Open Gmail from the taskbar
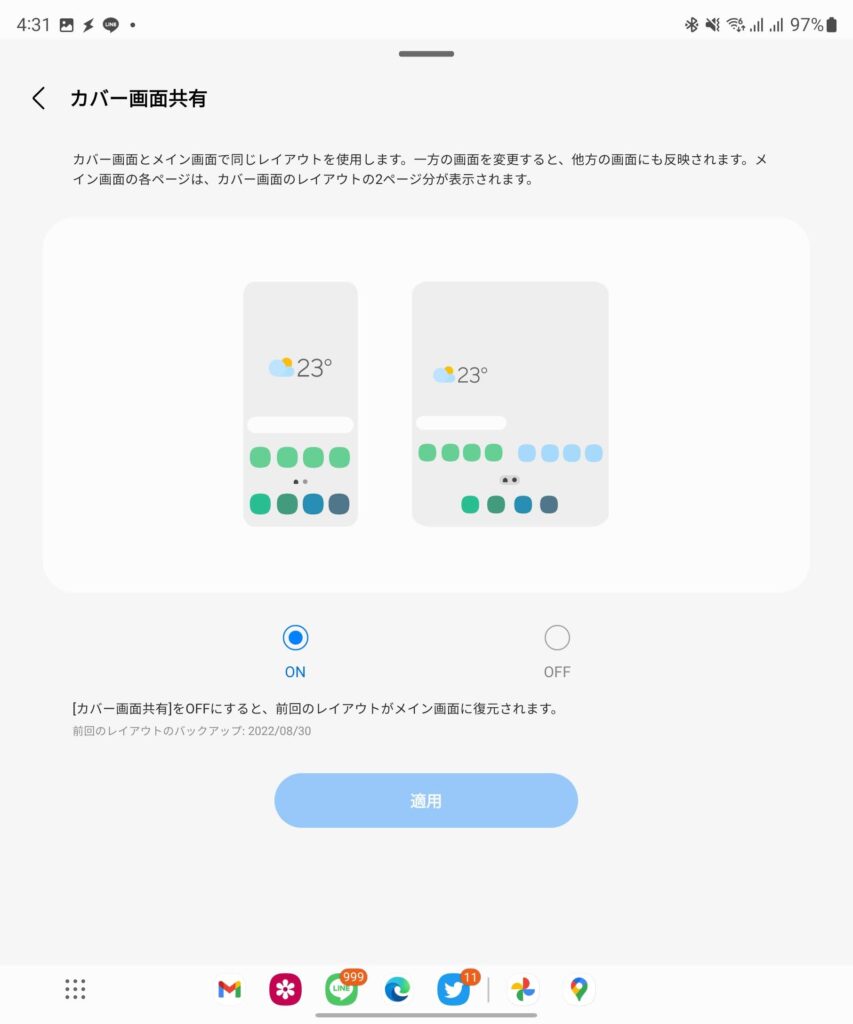The height and width of the screenshot is (1024, 853). click(x=229, y=990)
